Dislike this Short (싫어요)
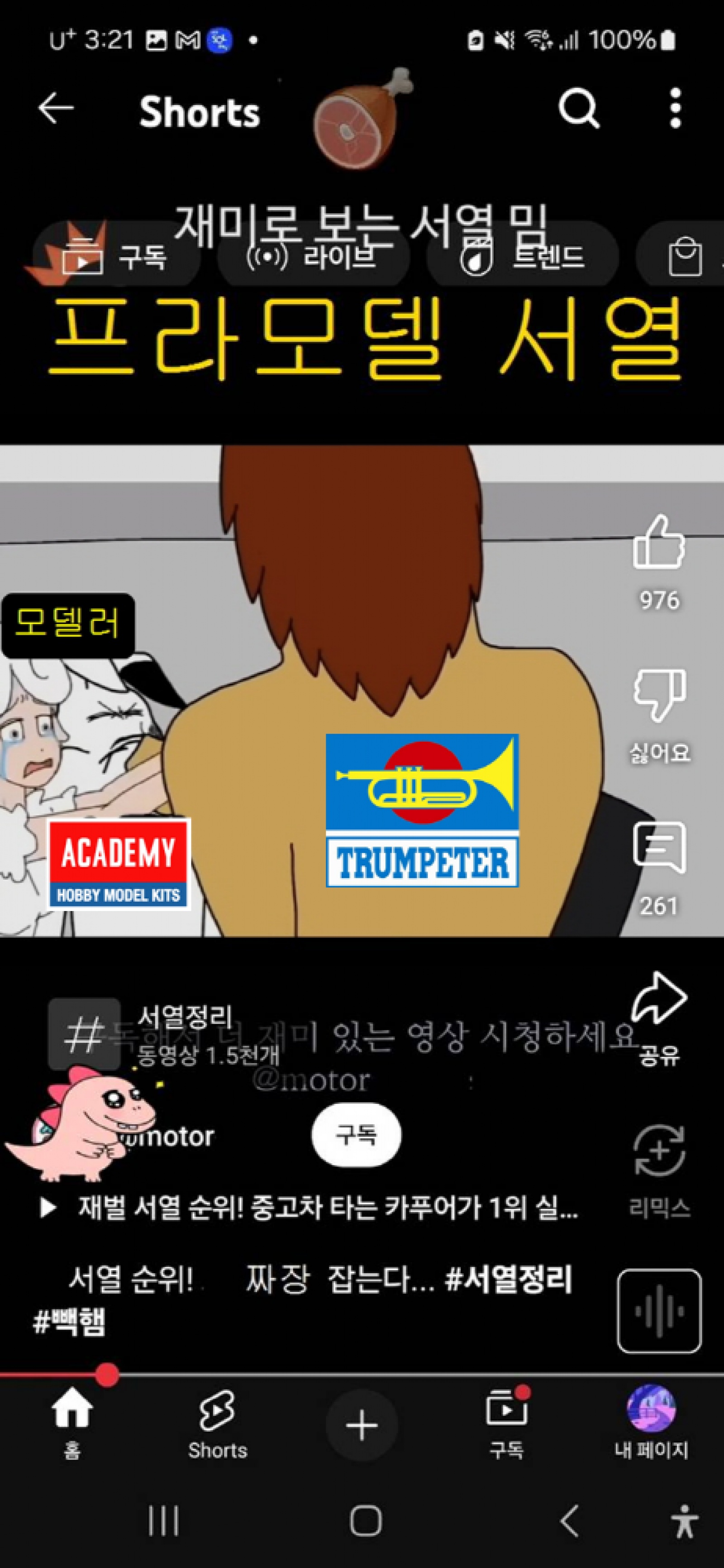Image resolution: width=724 pixels, height=1568 pixels. point(659,695)
